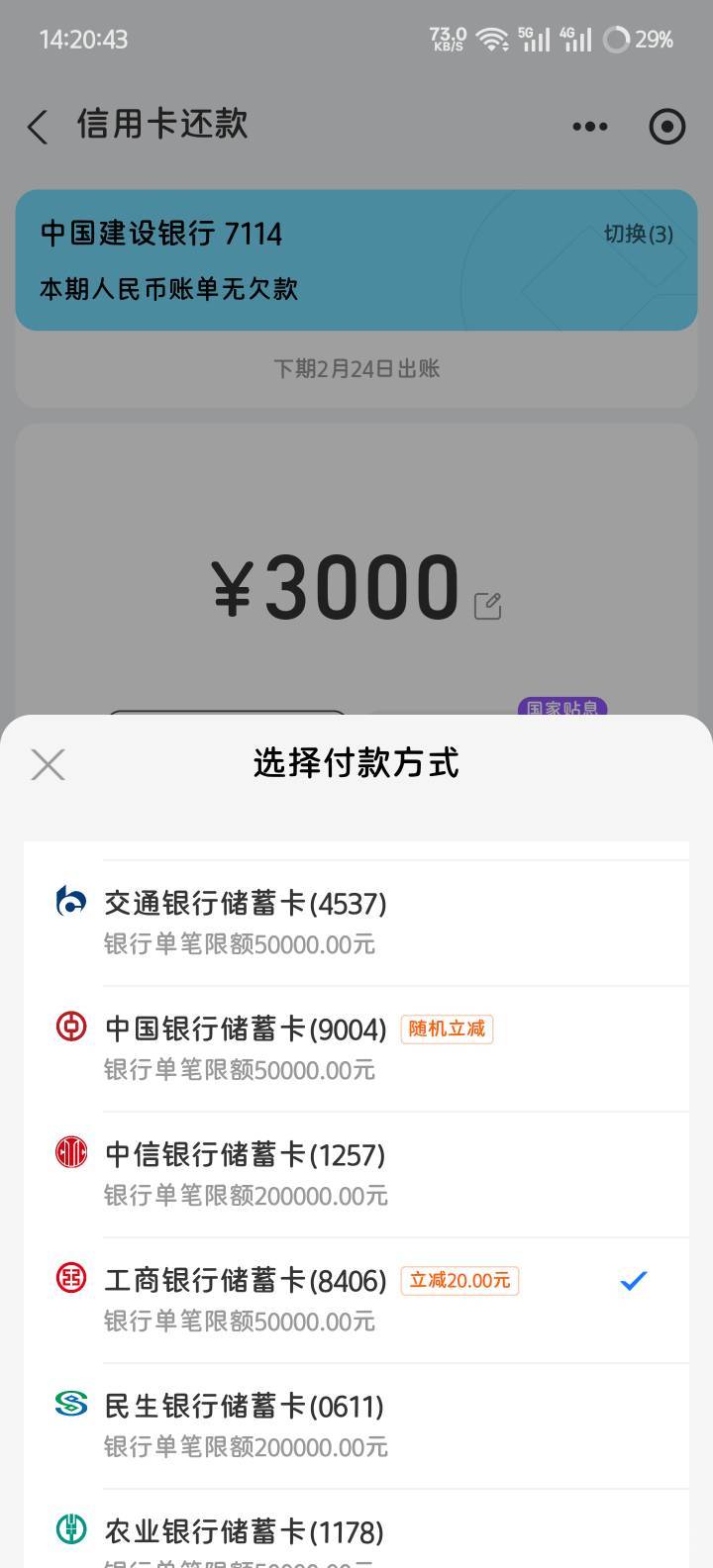Image resolution: width=713 pixels, height=1568 pixels.
Task: Choose 中国银行储蓄卡(9004) with 随机立减
Action: pyautogui.click(x=356, y=1049)
